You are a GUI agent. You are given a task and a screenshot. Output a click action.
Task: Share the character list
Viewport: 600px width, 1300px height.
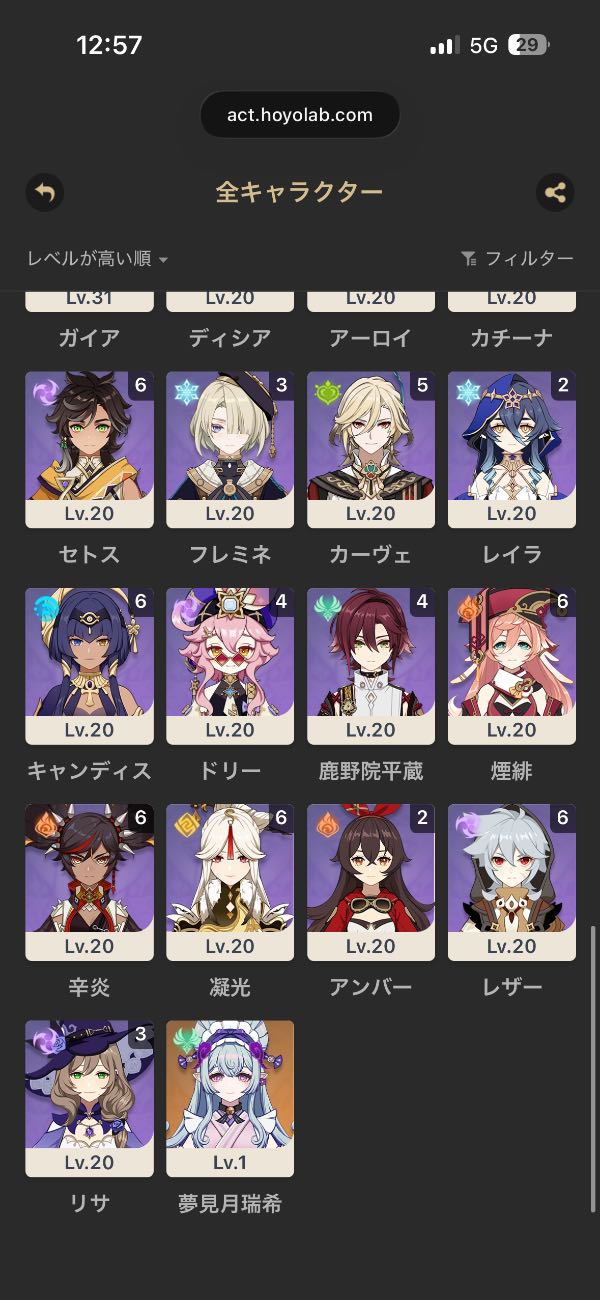[x=555, y=192]
